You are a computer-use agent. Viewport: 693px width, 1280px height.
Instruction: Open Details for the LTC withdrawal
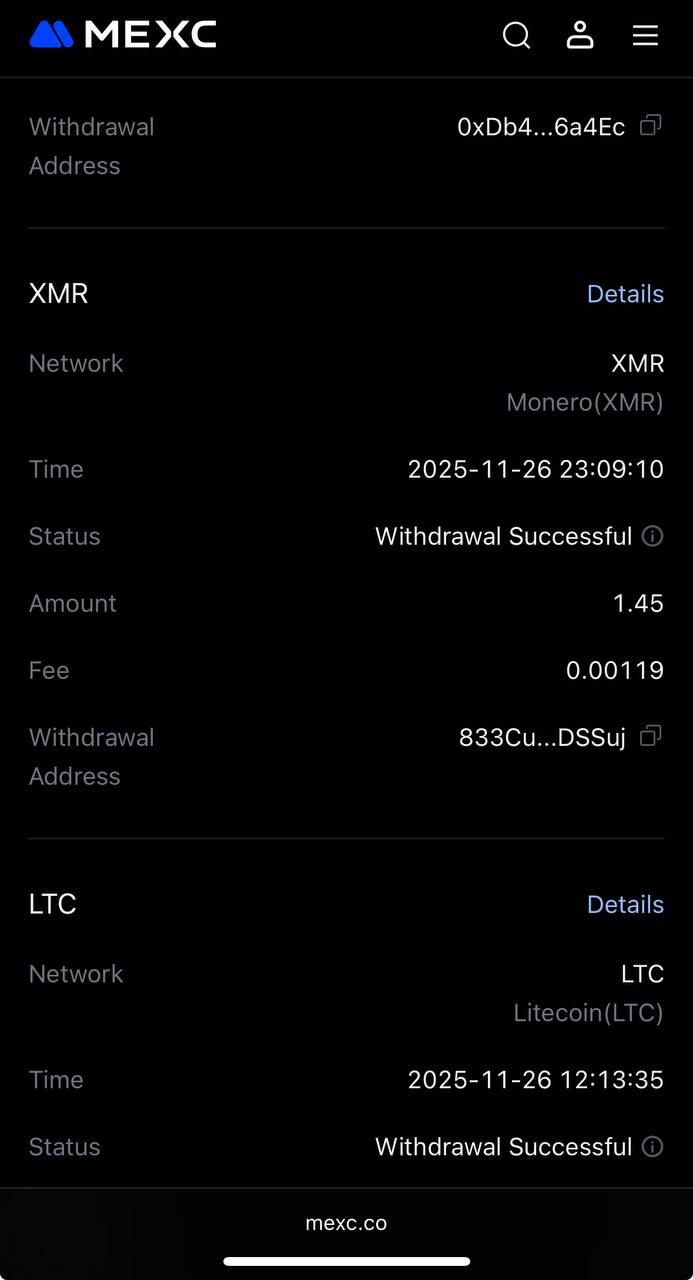coord(625,904)
